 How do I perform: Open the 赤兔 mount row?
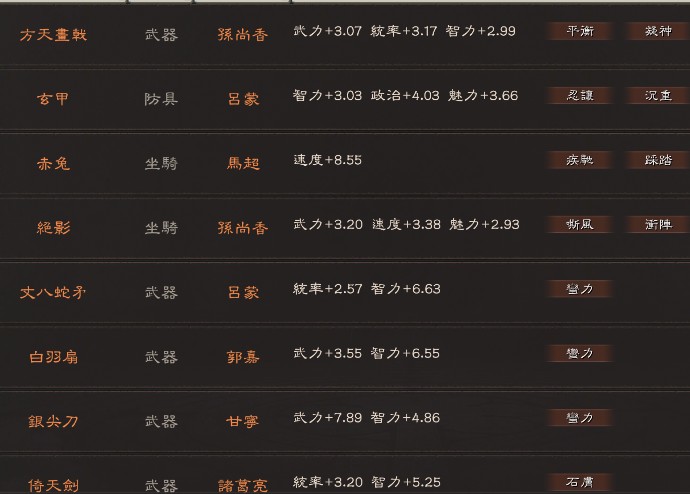pyautogui.click(x=53, y=164)
